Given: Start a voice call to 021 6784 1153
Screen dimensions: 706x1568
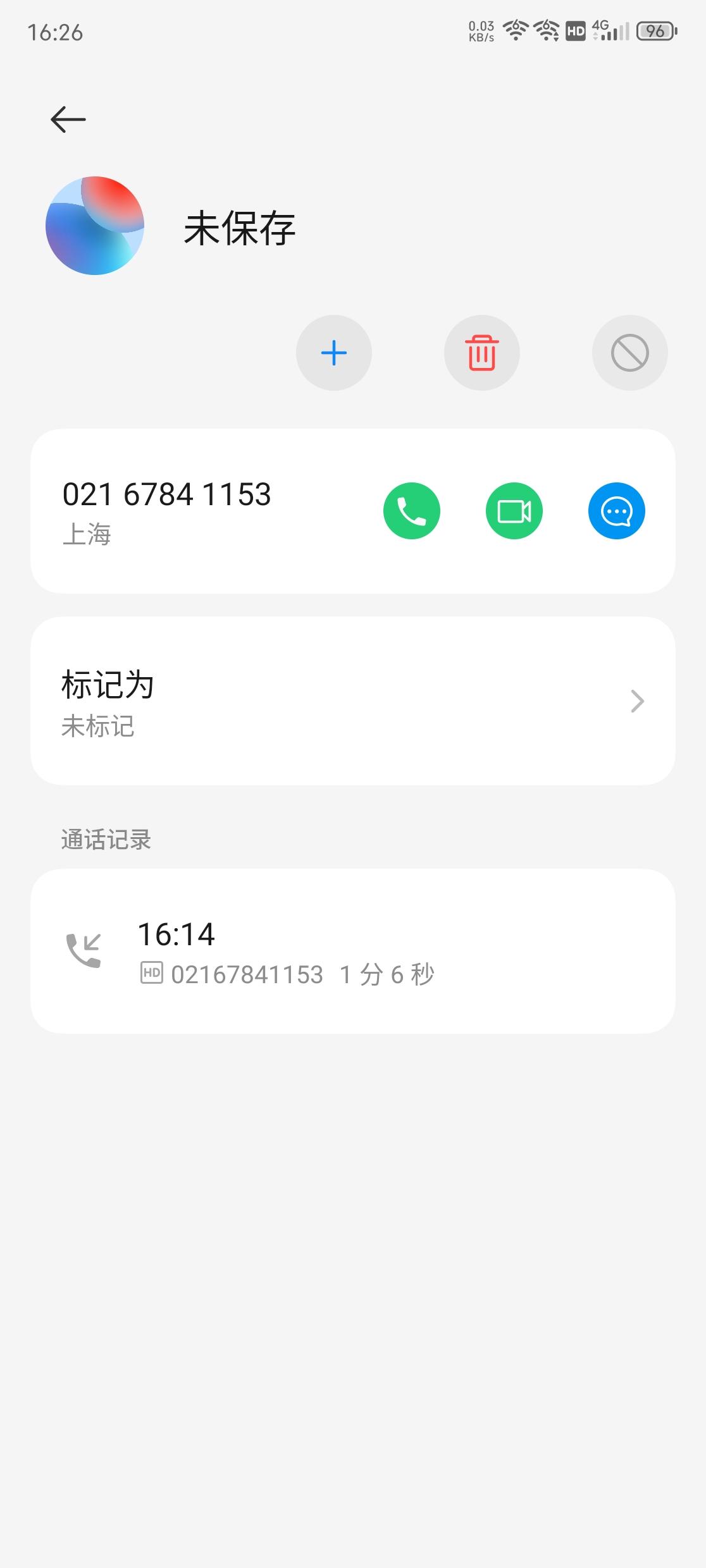Looking at the screenshot, I should tap(411, 511).
